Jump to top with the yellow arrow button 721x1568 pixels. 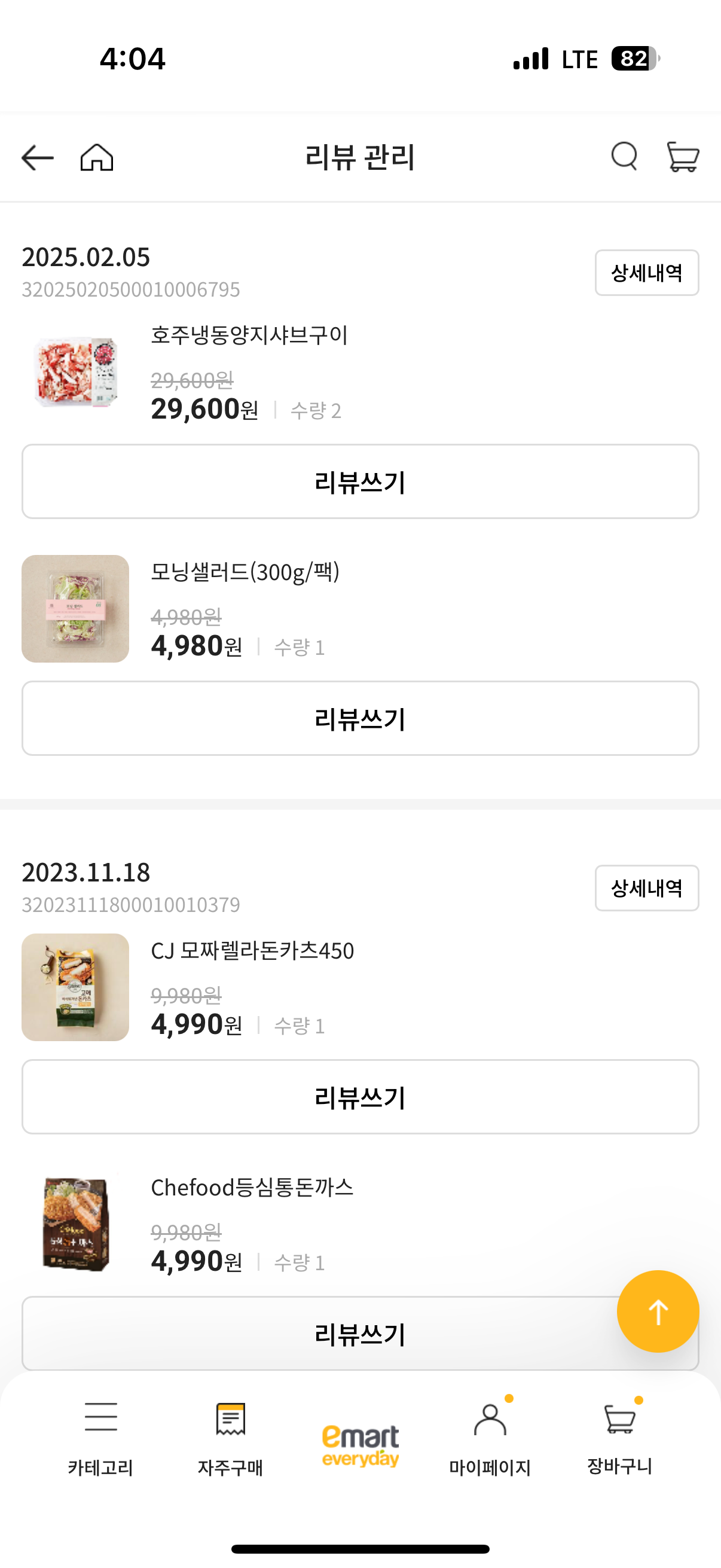pyautogui.click(x=658, y=1311)
